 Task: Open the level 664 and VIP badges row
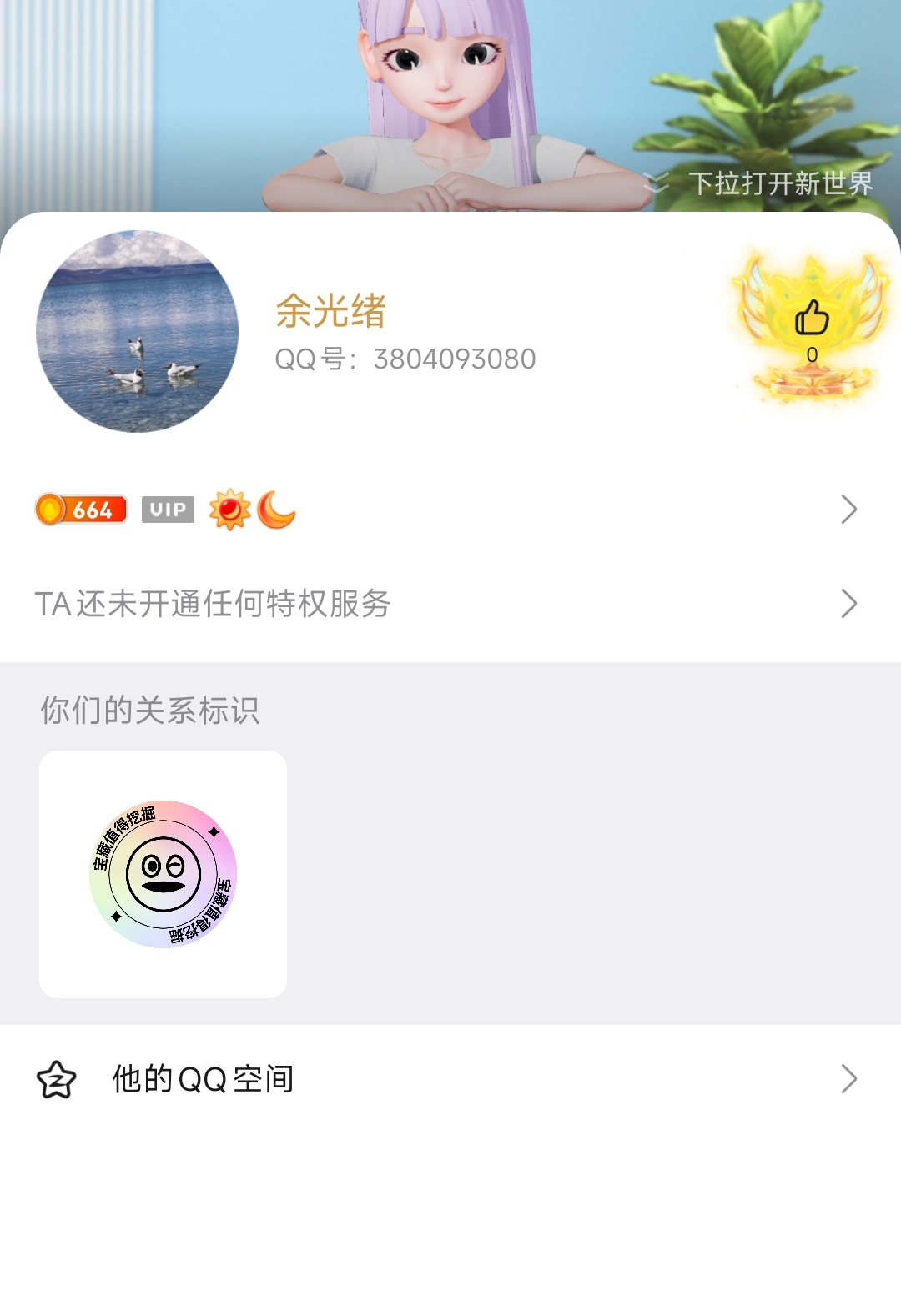point(449,510)
